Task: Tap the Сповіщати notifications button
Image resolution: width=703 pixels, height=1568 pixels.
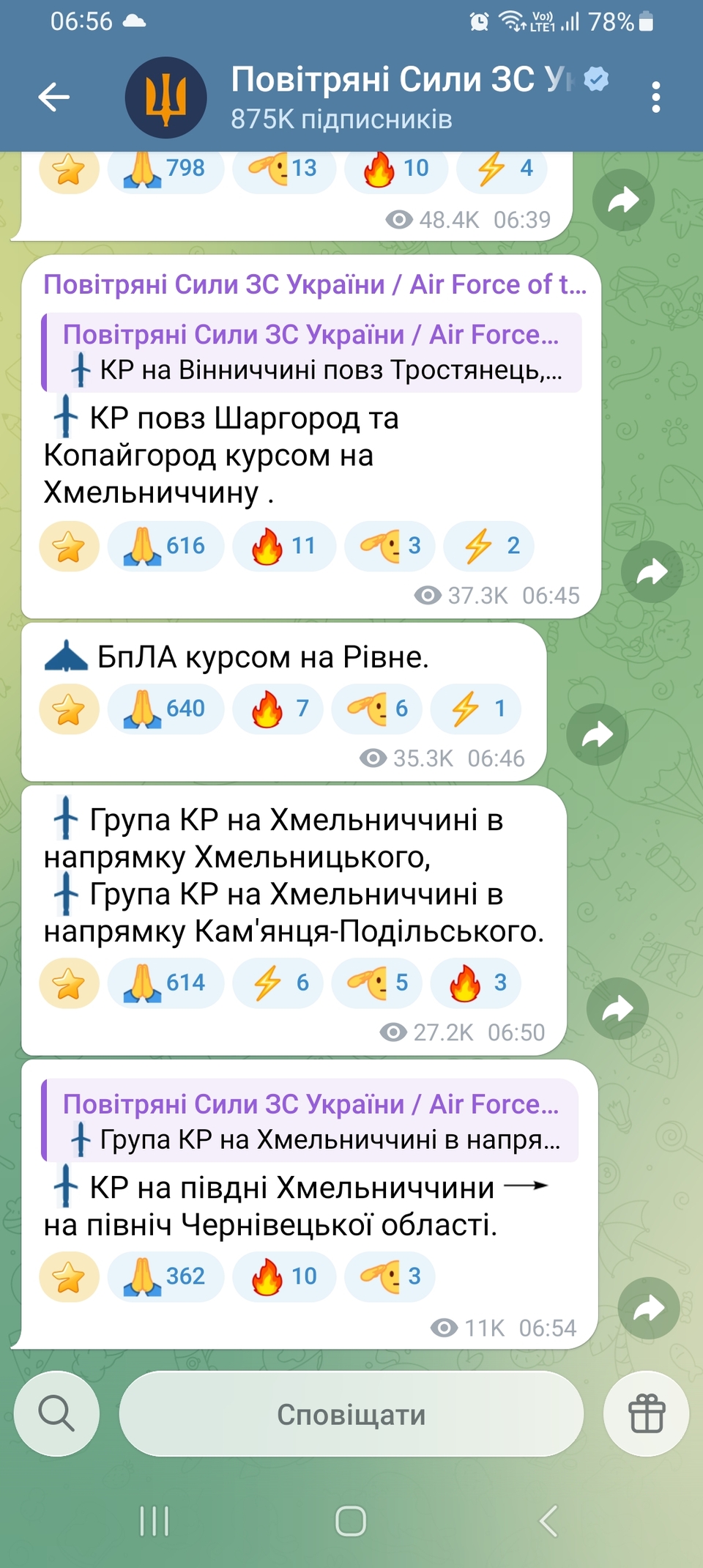Action: [x=351, y=1414]
